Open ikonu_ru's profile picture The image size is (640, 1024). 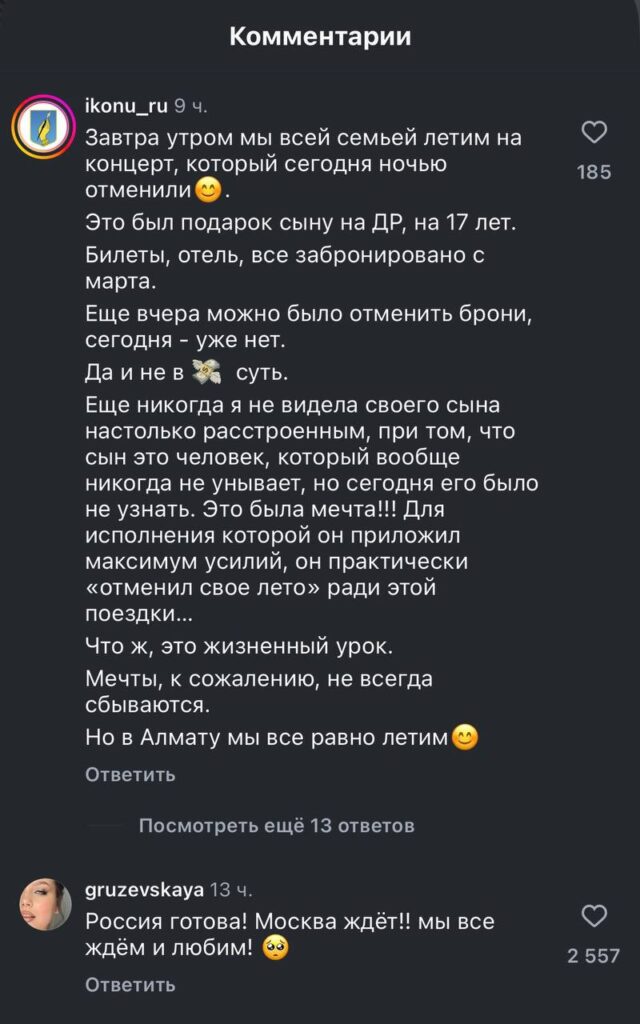coord(43,128)
